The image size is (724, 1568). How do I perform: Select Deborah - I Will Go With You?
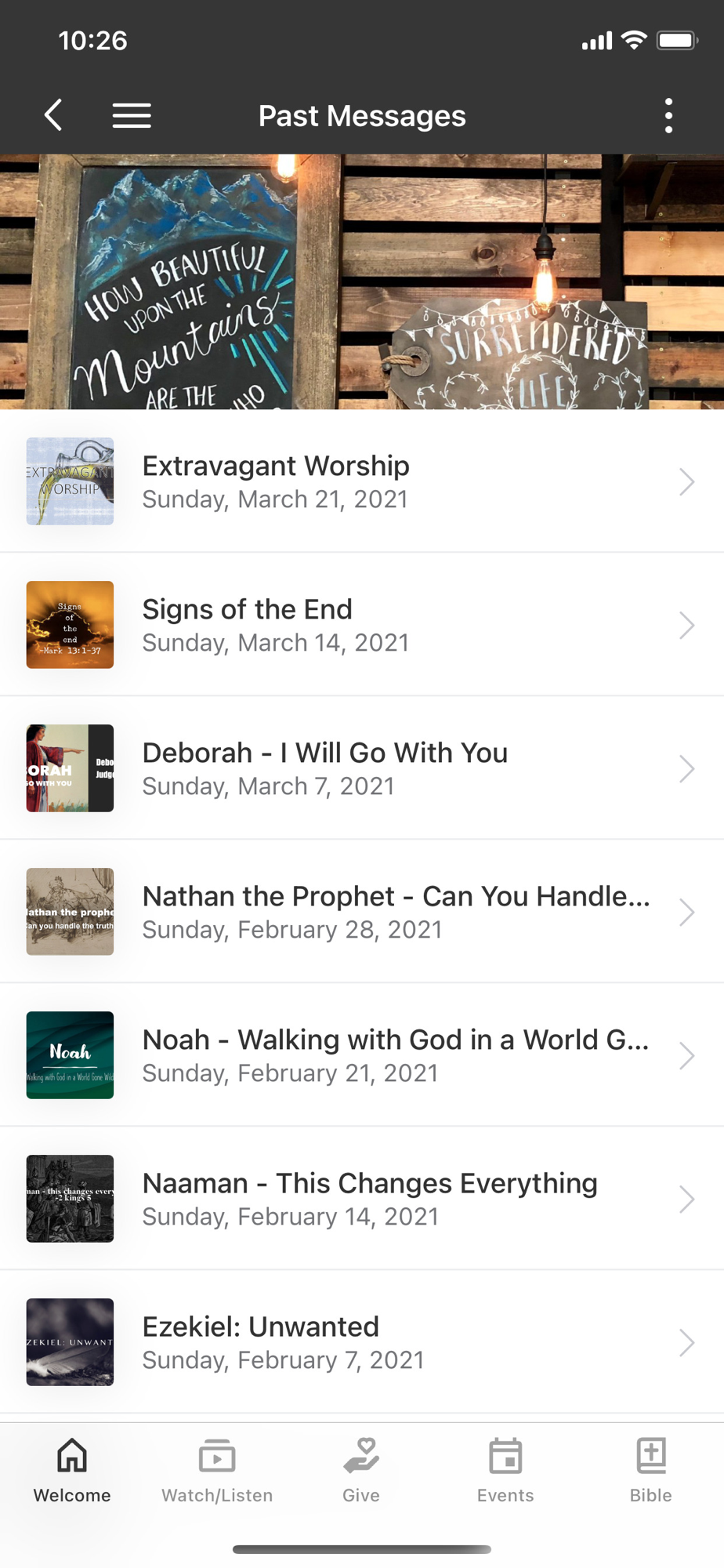click(x=362, y=768)
